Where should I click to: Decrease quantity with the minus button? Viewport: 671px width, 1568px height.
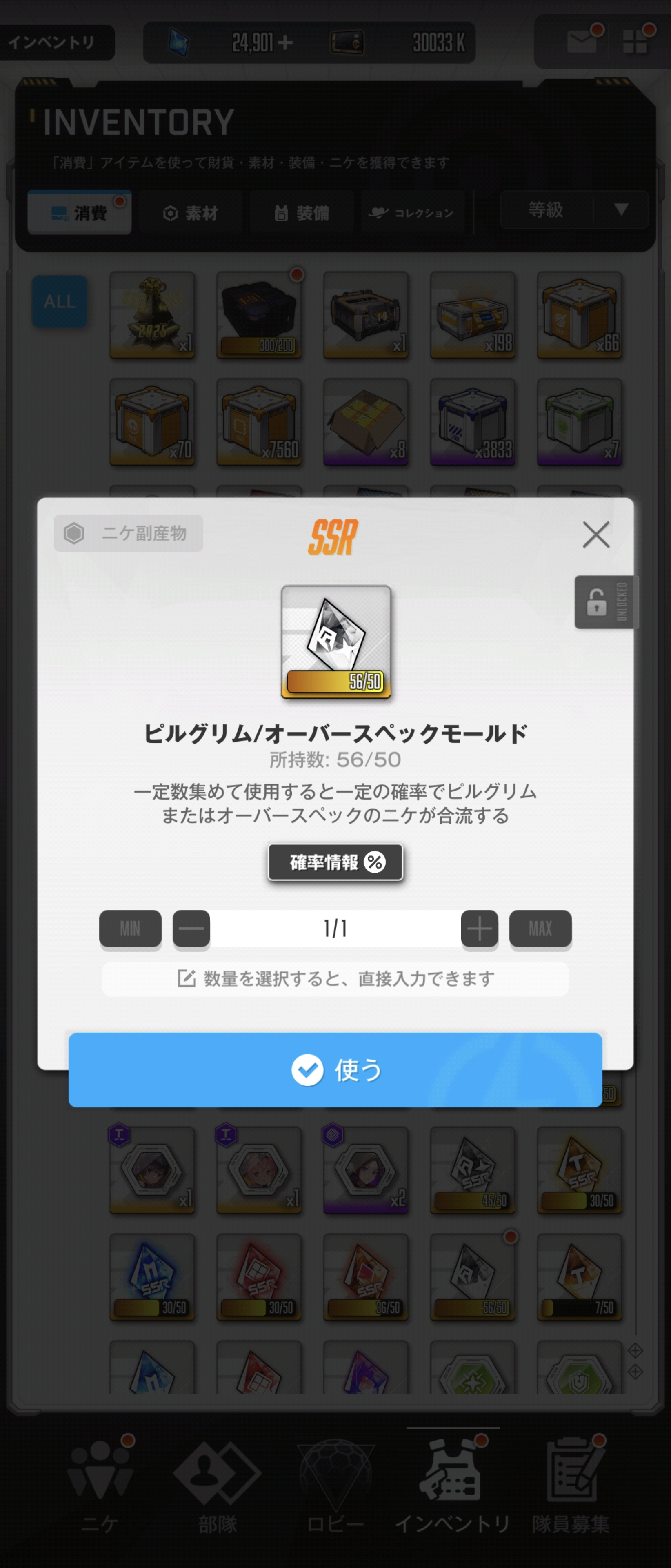click(x=191, y=928)
